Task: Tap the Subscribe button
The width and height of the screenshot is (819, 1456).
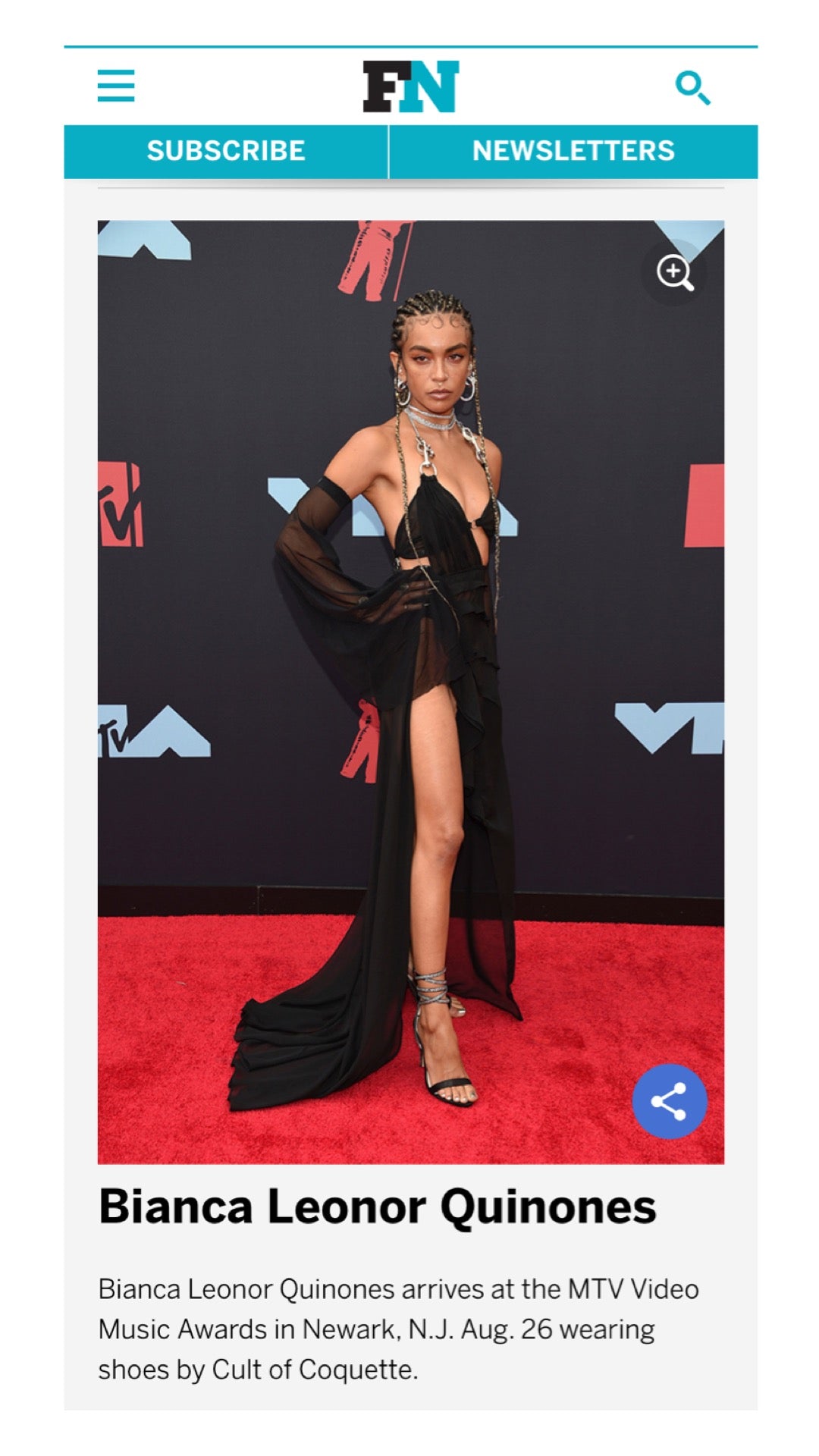Action: click(226, 151)
